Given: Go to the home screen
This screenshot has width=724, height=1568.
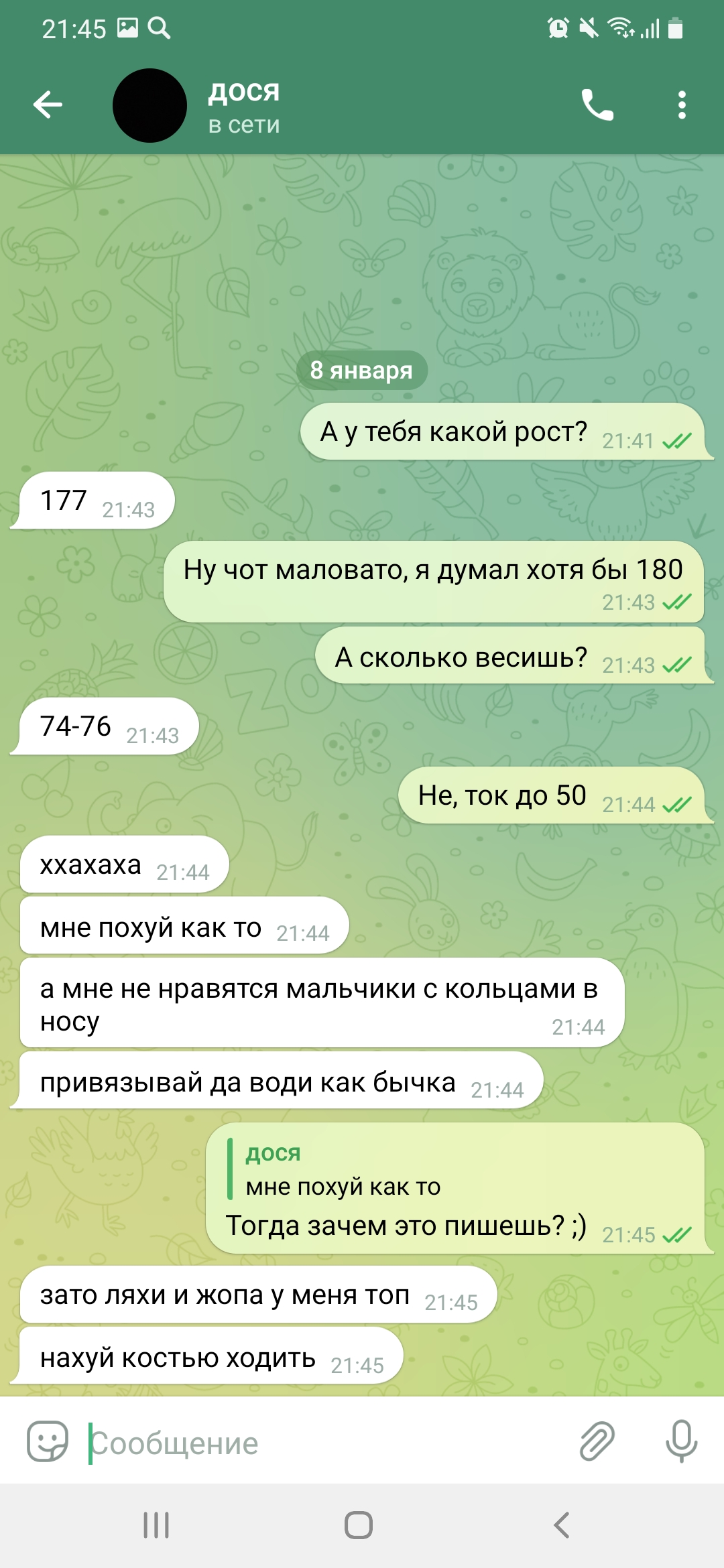Looking at the screenshot, I should coord(359,1525).
